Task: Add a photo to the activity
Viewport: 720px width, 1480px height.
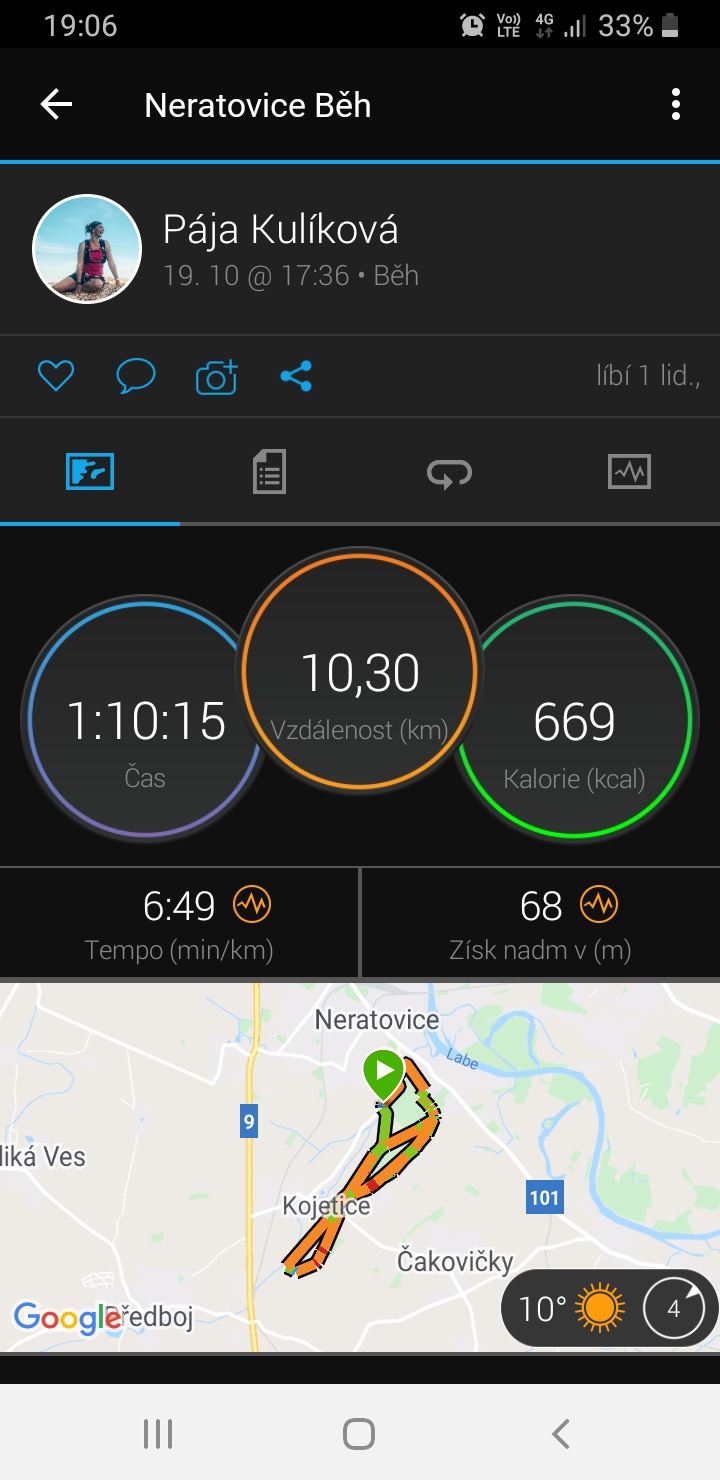Action: [216, 377]
